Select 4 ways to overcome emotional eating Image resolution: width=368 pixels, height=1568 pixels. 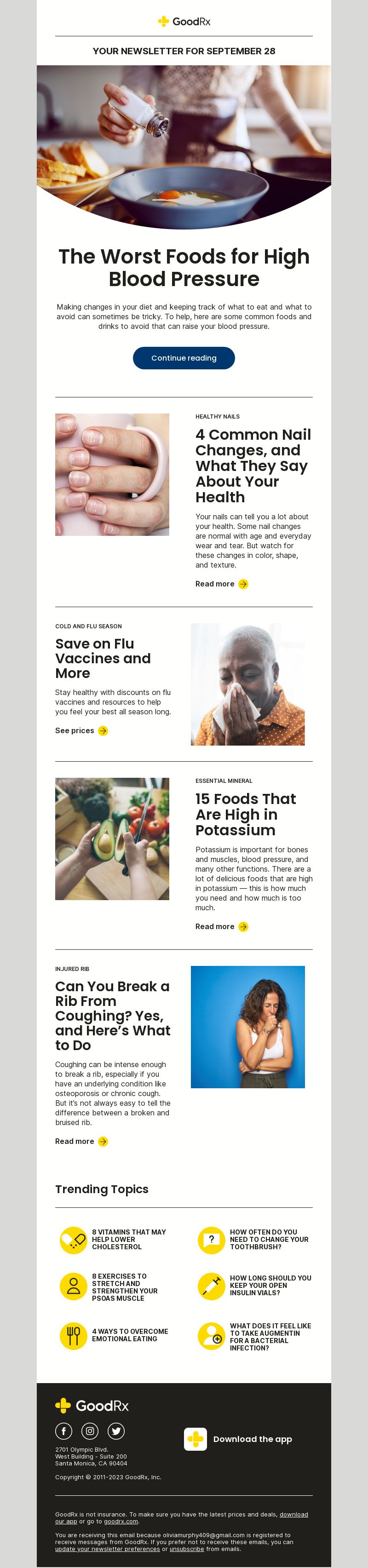tap(130, 1335)
